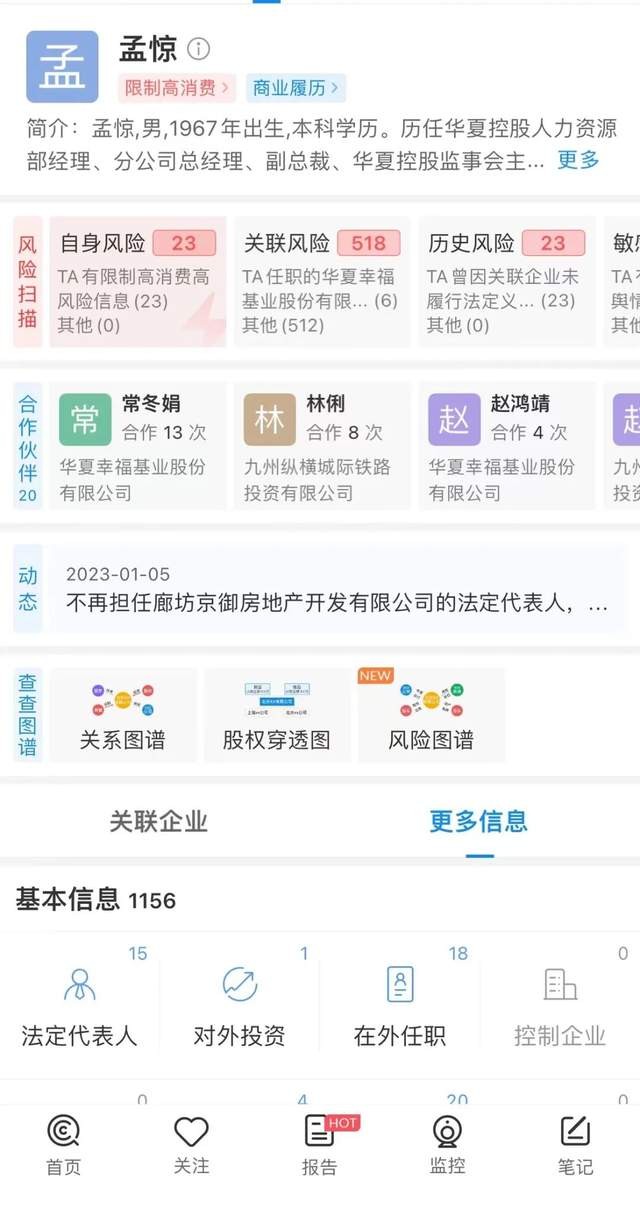This screenshot has height=1208, width=640.
Task: Open 法定代表人 details
Action: [79, 1004]
